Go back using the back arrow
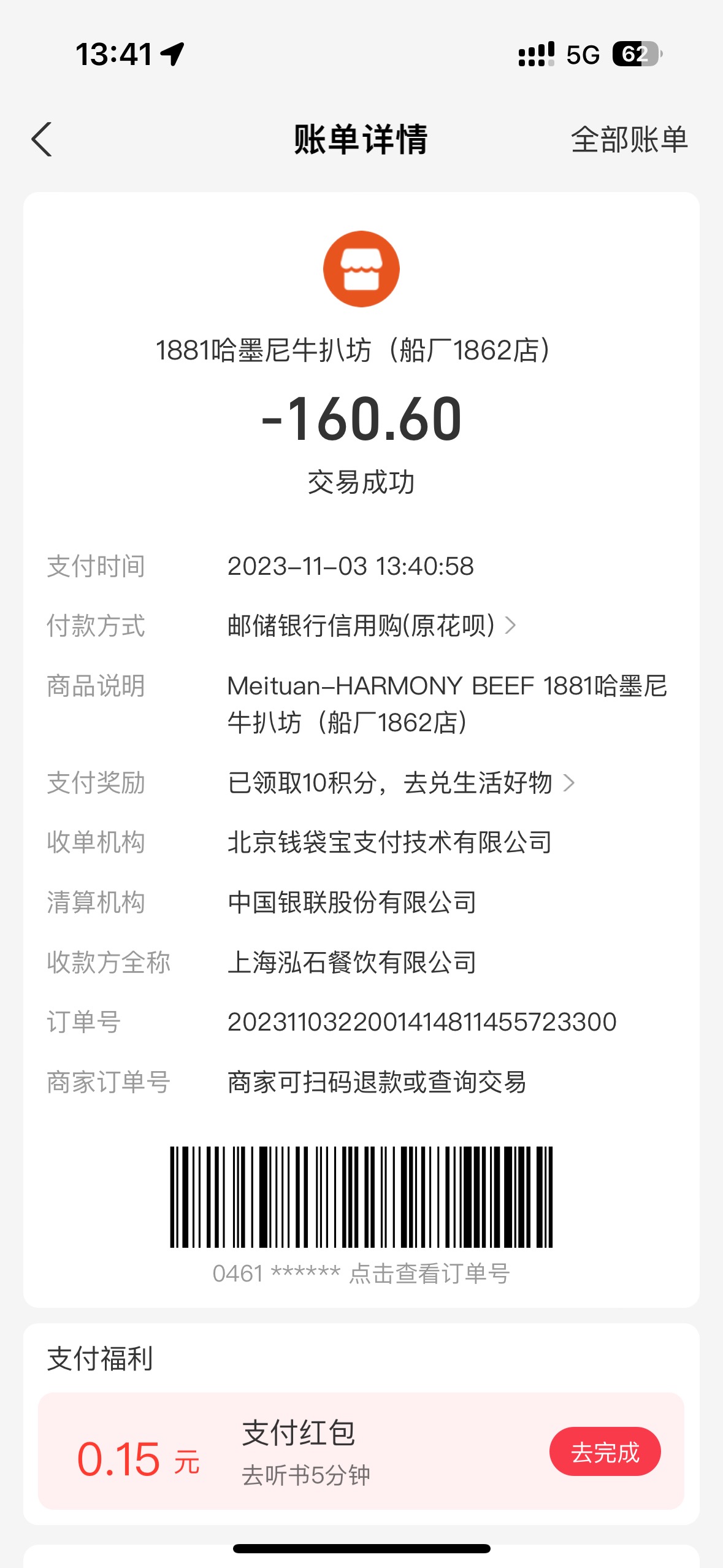Image resolution: width=723 pixels, height=1568 pixels. [42, 139]
